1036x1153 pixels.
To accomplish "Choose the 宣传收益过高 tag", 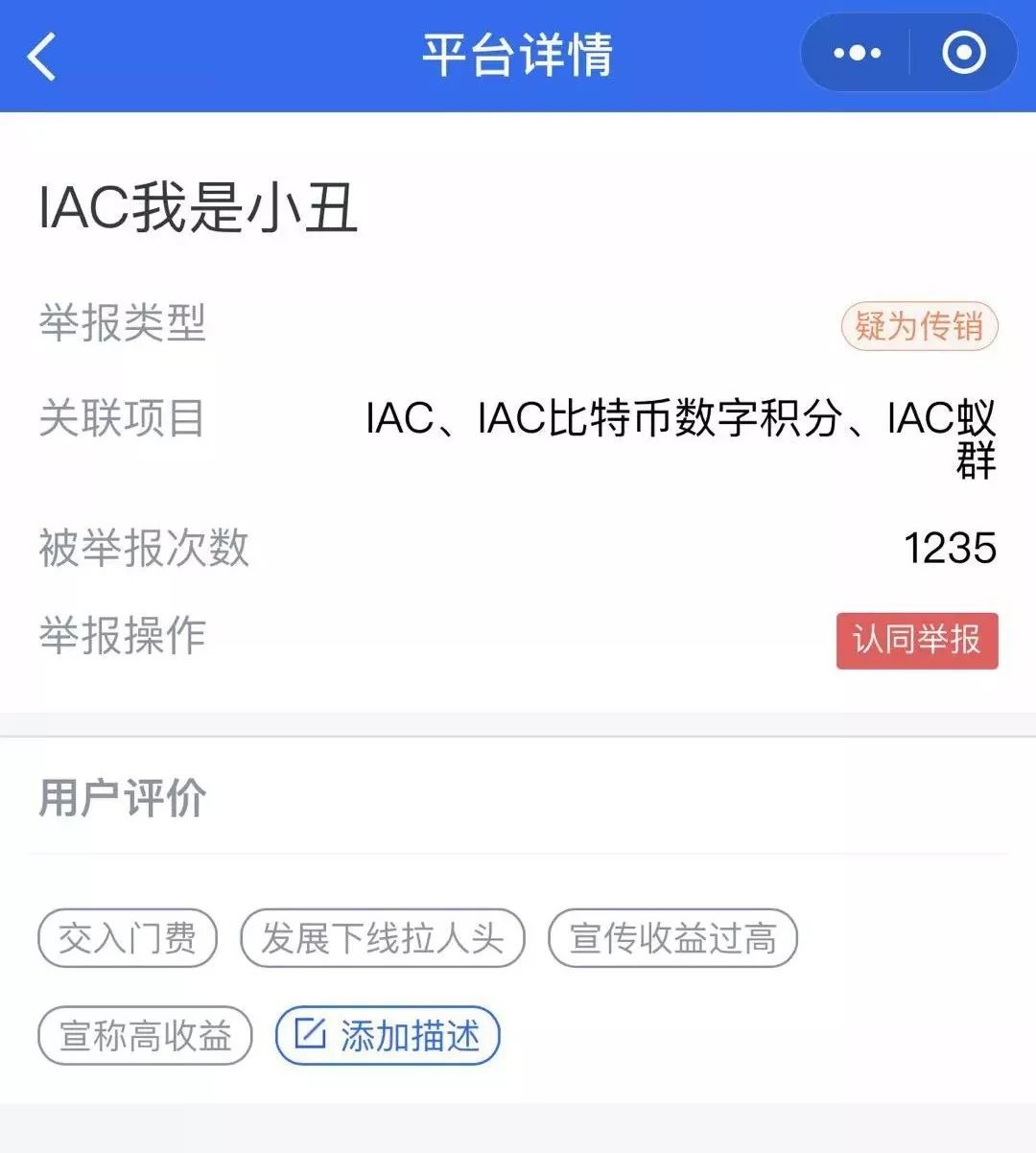I will tap(672, 938).
